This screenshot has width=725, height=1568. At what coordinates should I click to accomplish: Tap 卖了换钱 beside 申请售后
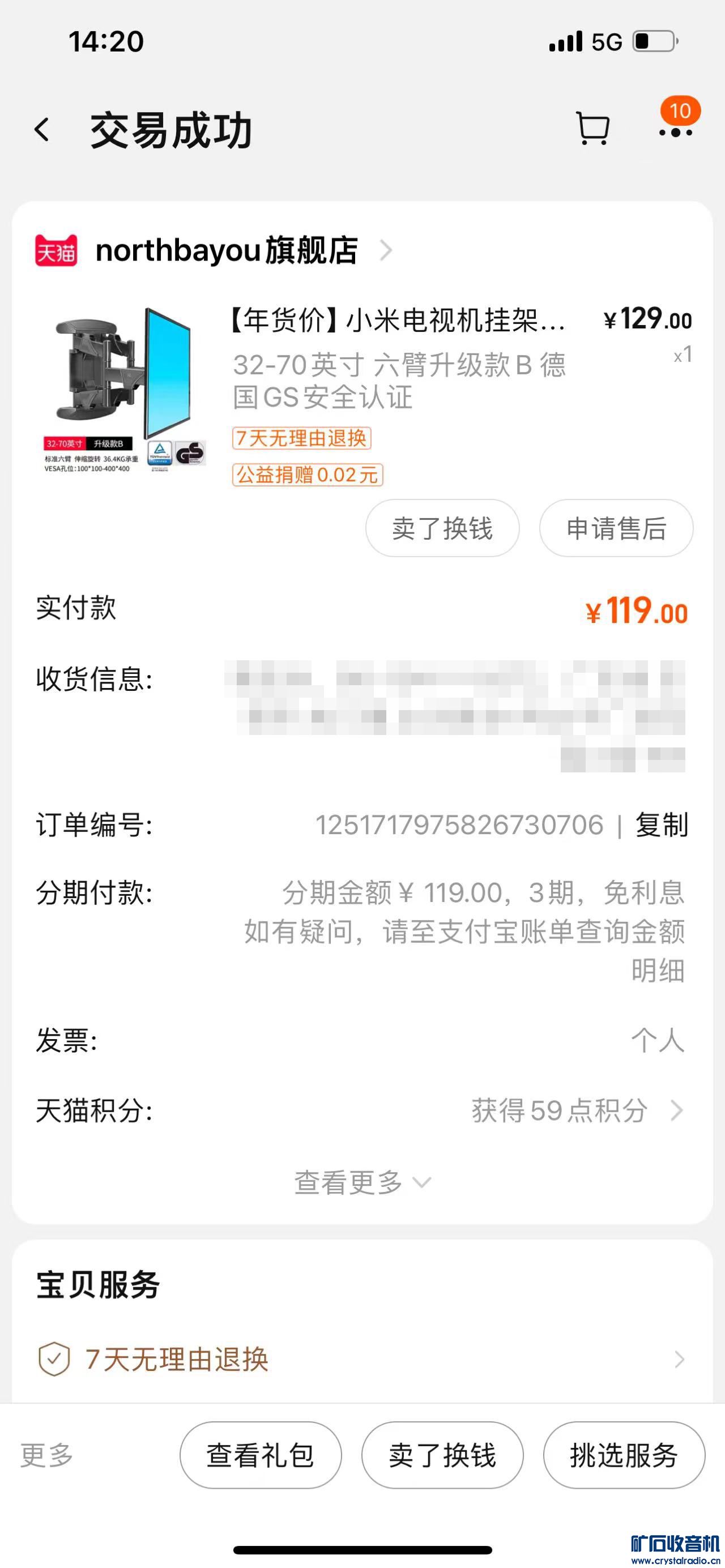442,528
